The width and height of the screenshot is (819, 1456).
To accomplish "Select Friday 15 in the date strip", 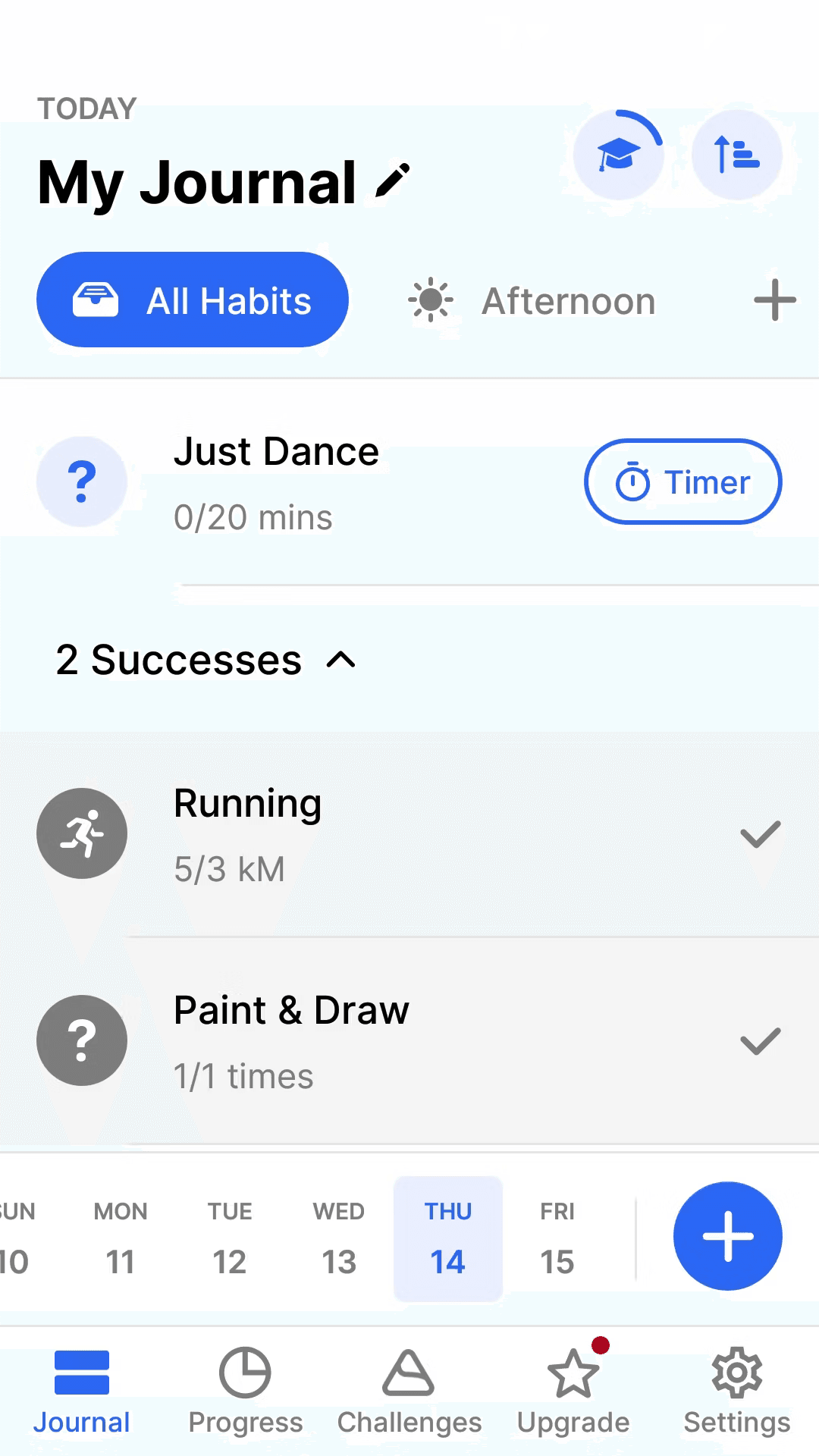I will coord(557,1238).
